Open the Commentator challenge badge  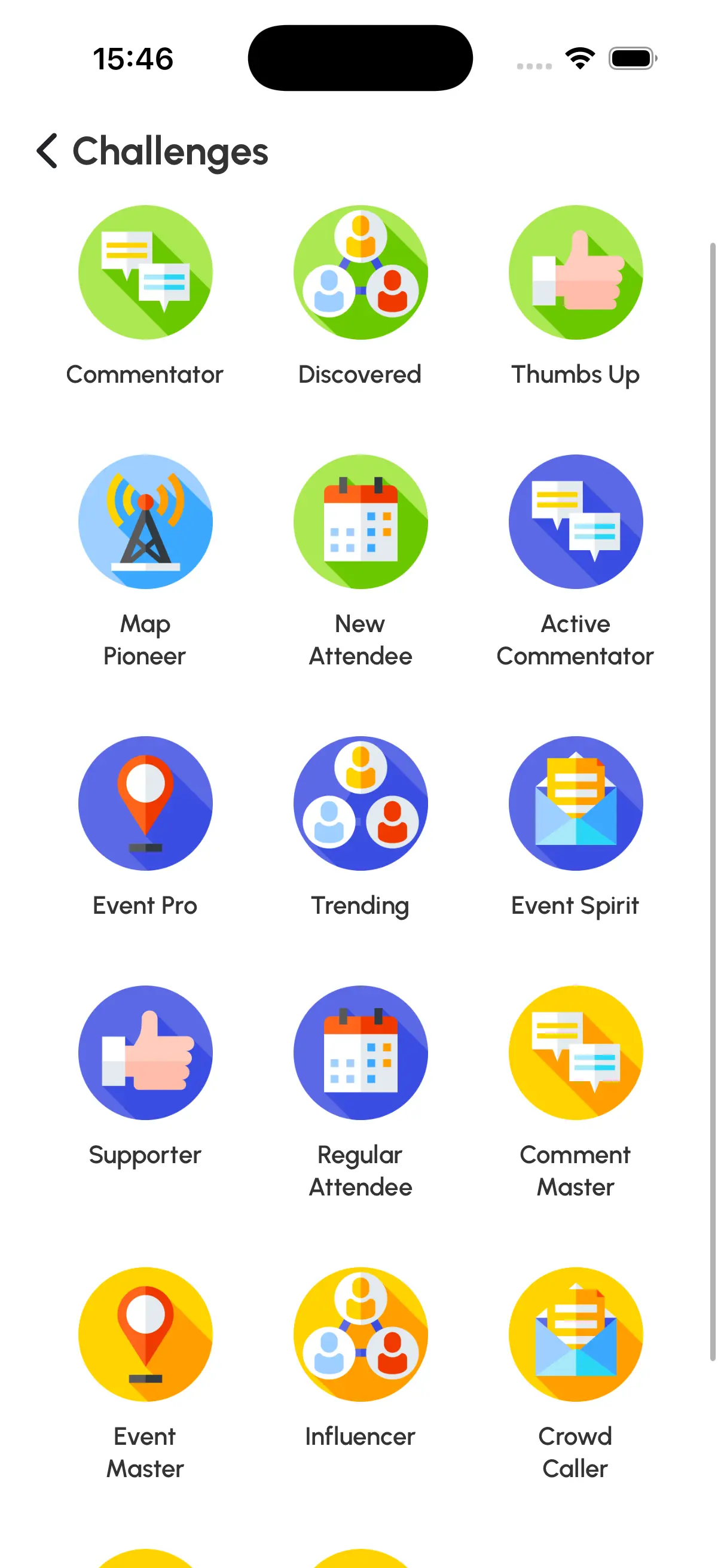(x=145, y=272)
